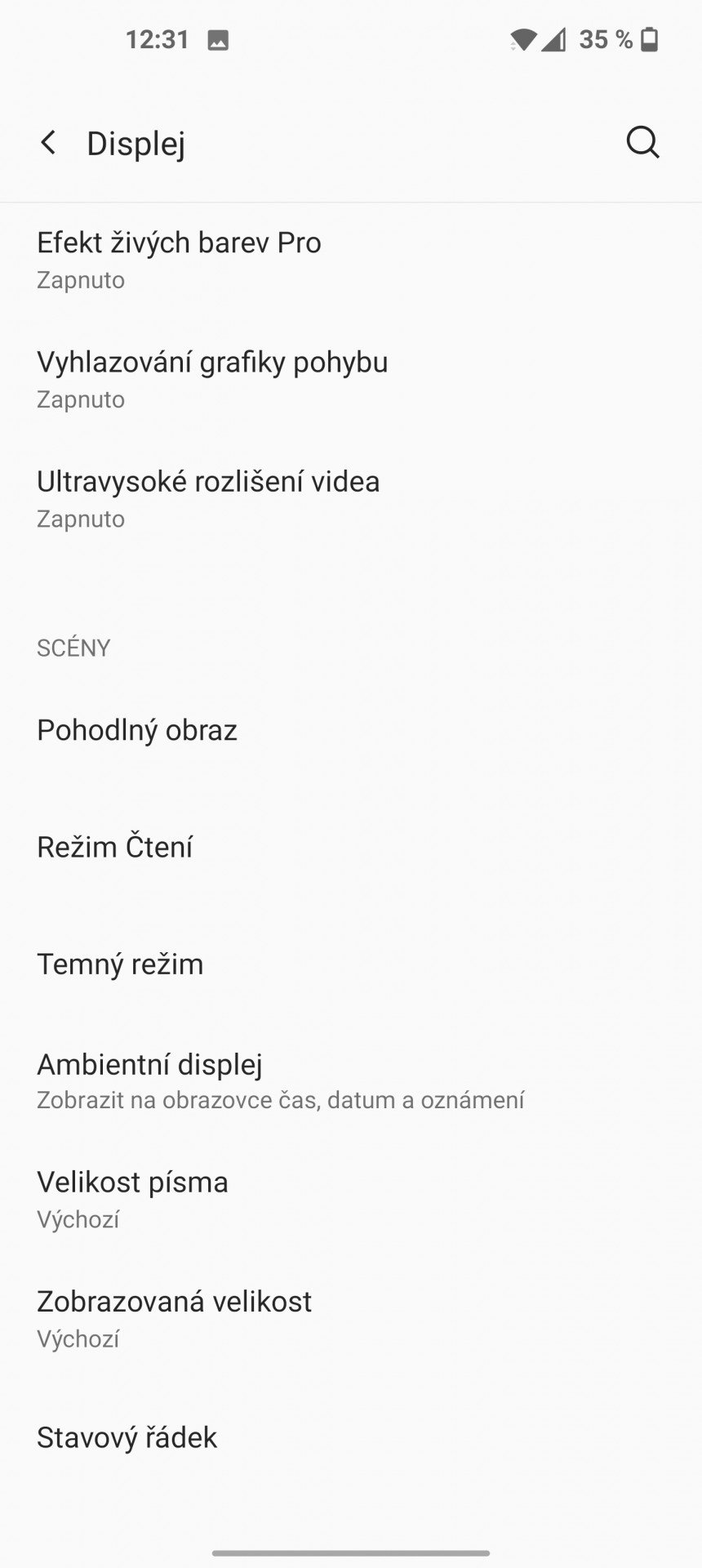Open Efekt živých barev Pro
The image size is (702, 1568).
[x=351, y=261]
